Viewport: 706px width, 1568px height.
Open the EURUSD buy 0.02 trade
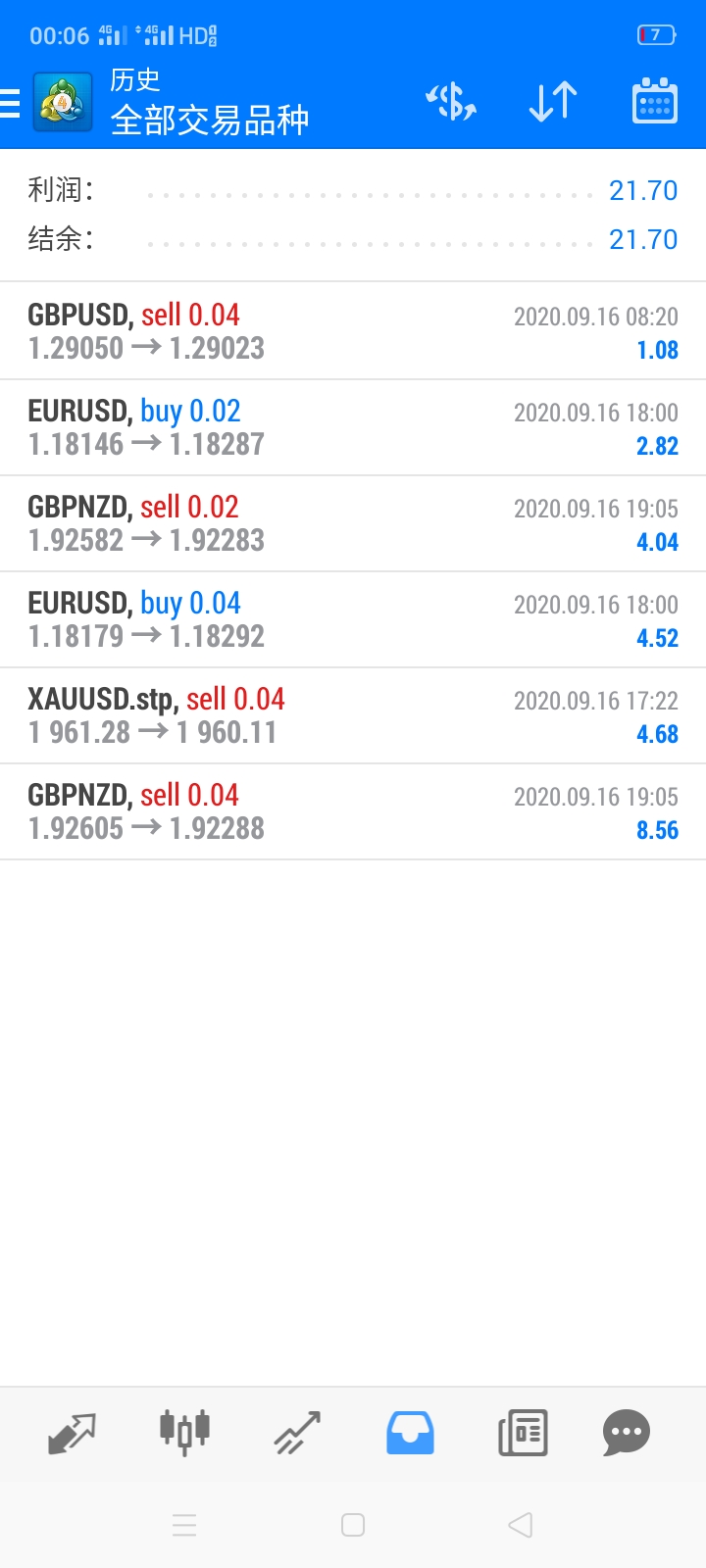pos(353,427)
